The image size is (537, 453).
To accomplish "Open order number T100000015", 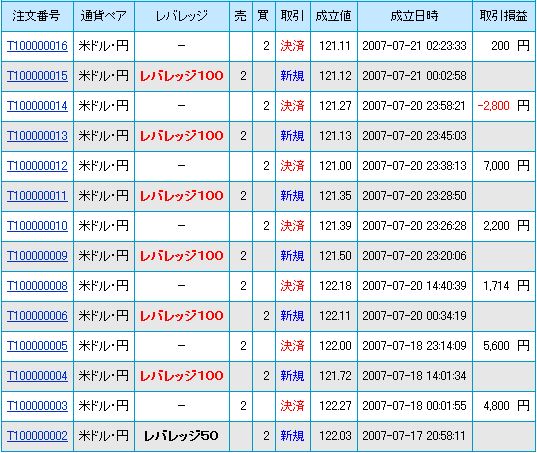I will click(37, 76).
